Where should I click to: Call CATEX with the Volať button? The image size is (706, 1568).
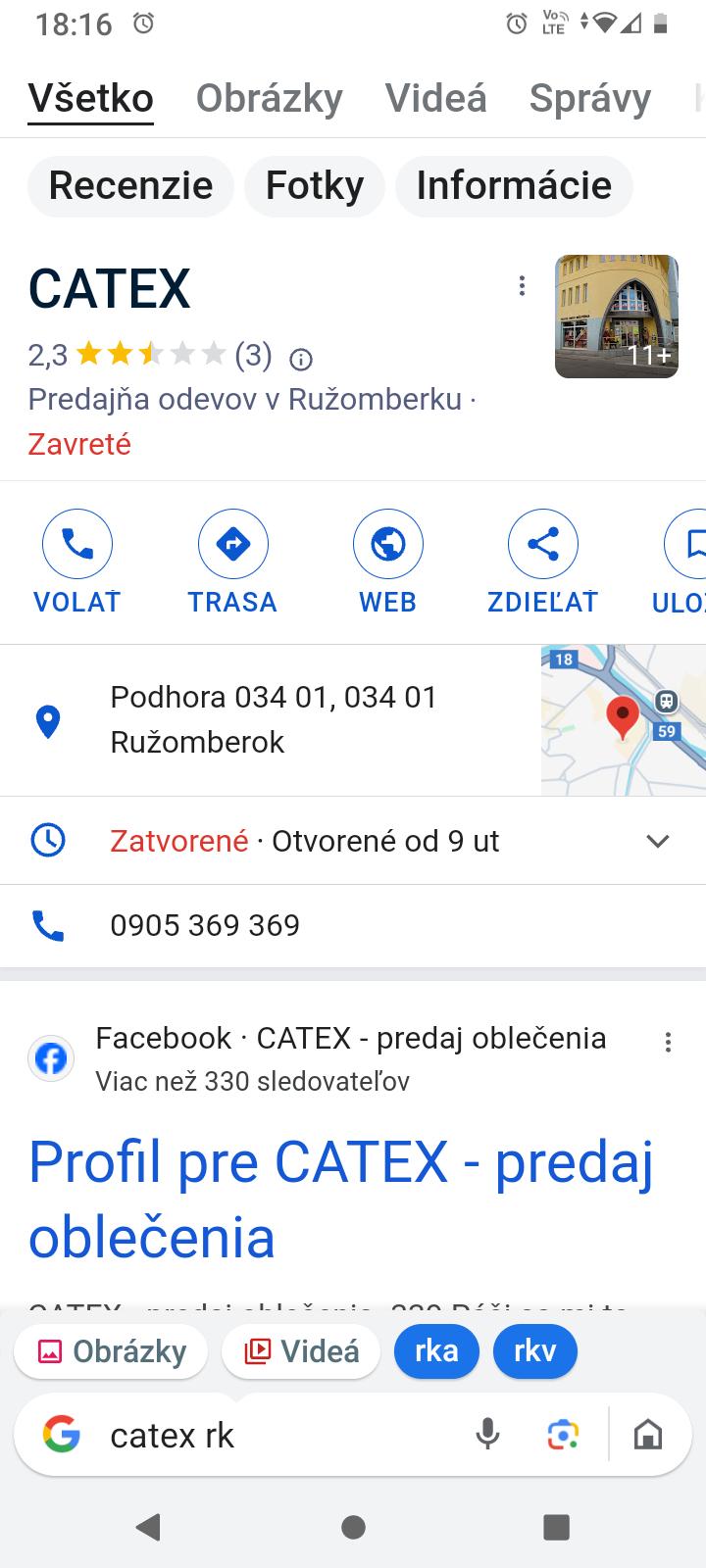tap(77, 563)
